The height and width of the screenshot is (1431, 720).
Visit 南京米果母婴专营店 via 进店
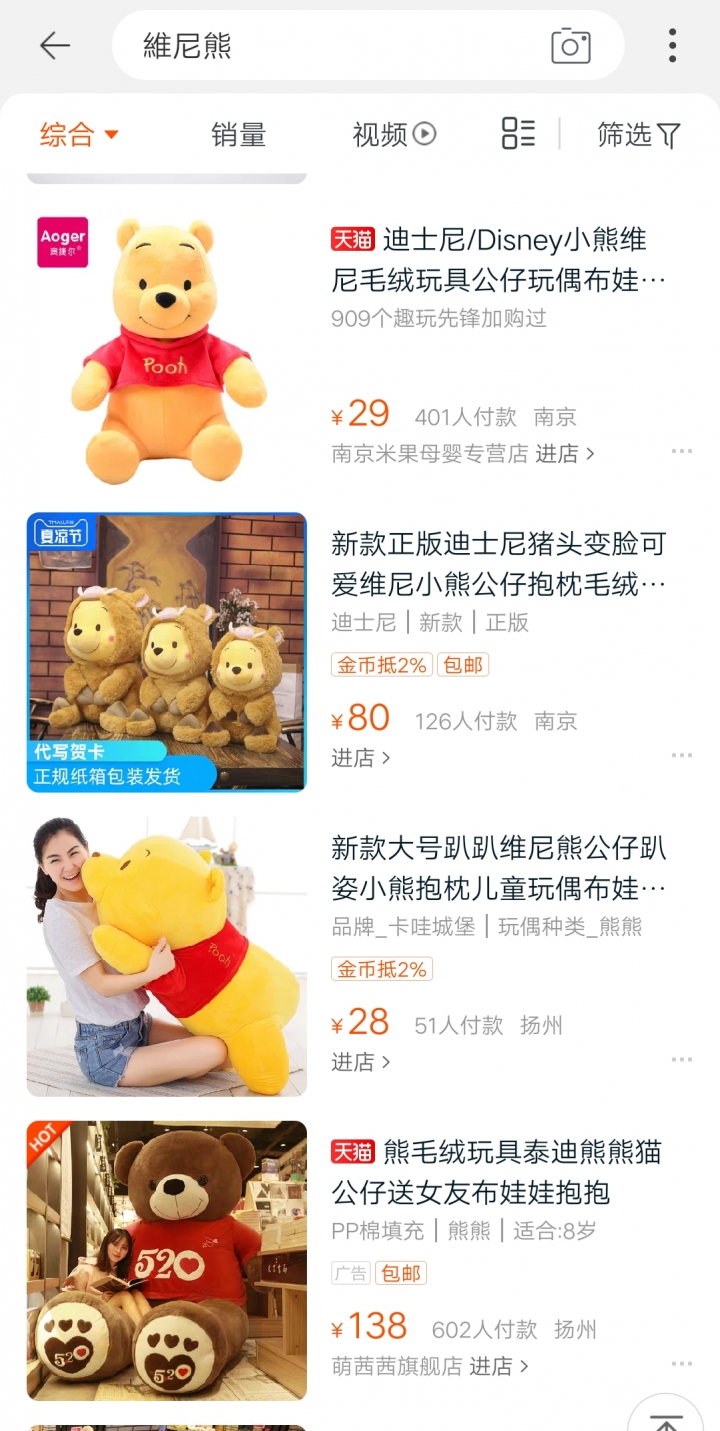[565, 453]
